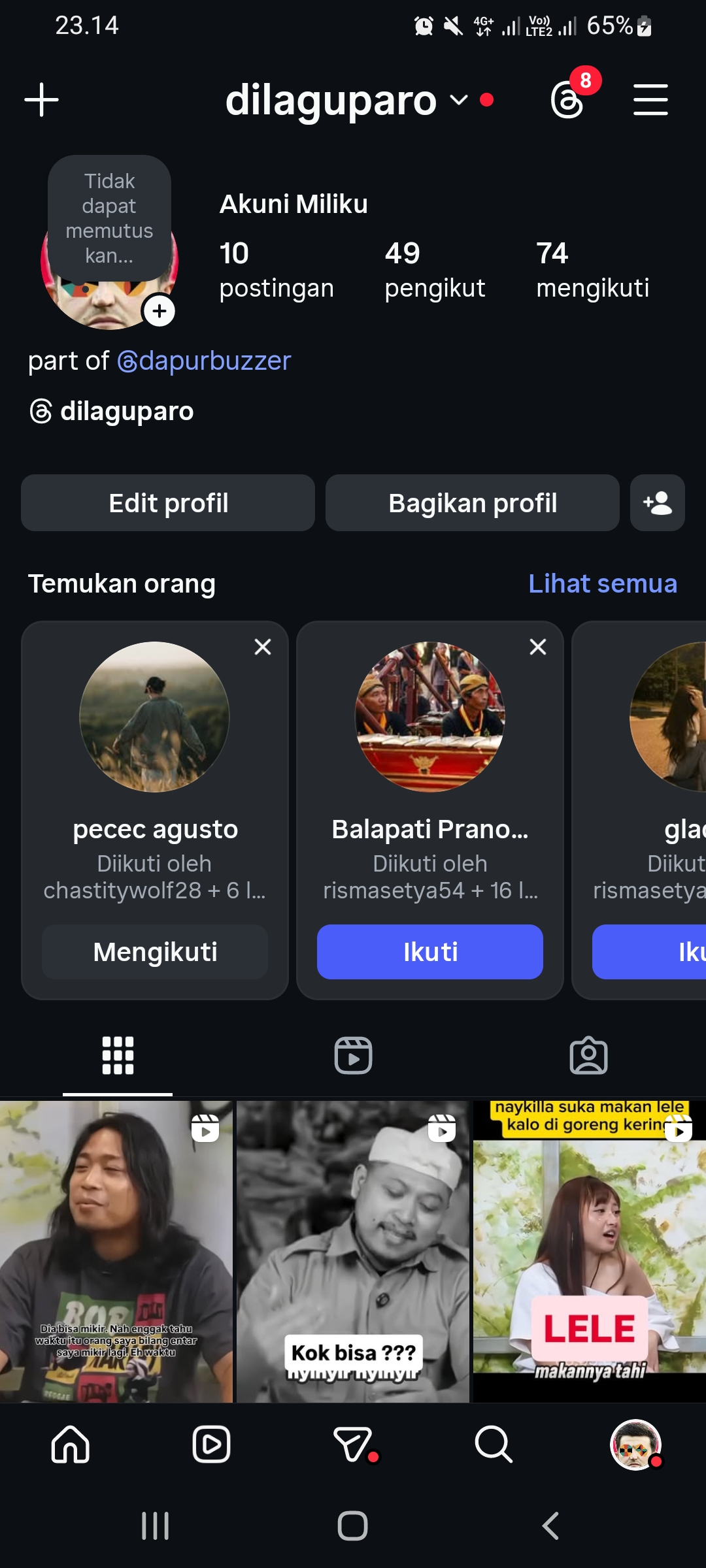Tap Bagikan profil to share profile
Screen dimensions: 706x1568
coord(472,503)
